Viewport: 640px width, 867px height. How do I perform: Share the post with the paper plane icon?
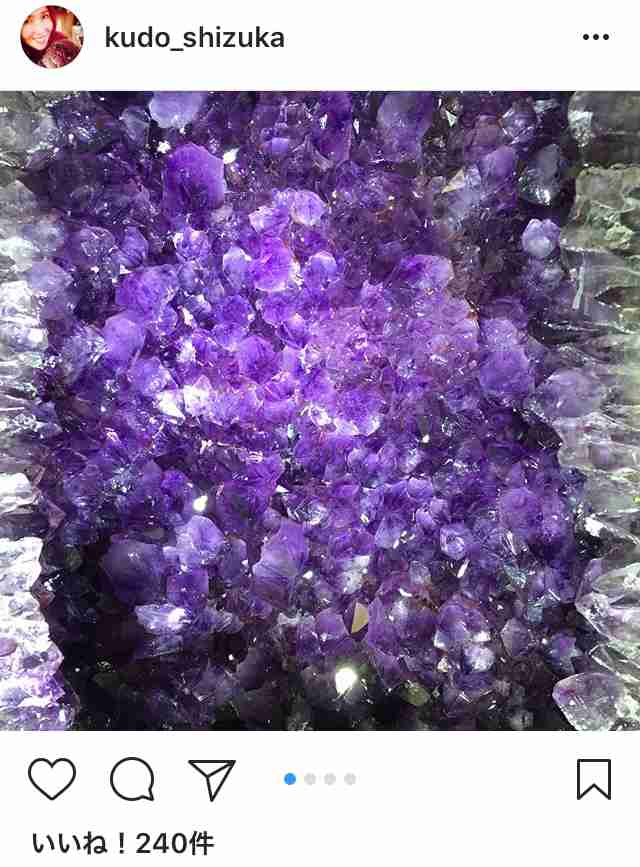click(211, 779)
